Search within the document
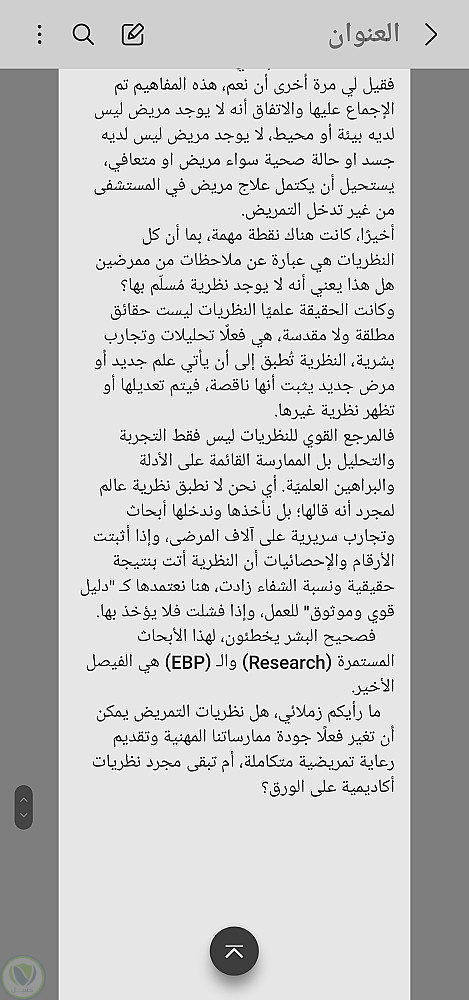Viewport: 469px width, 1000px height. click(x=84, y=34)
